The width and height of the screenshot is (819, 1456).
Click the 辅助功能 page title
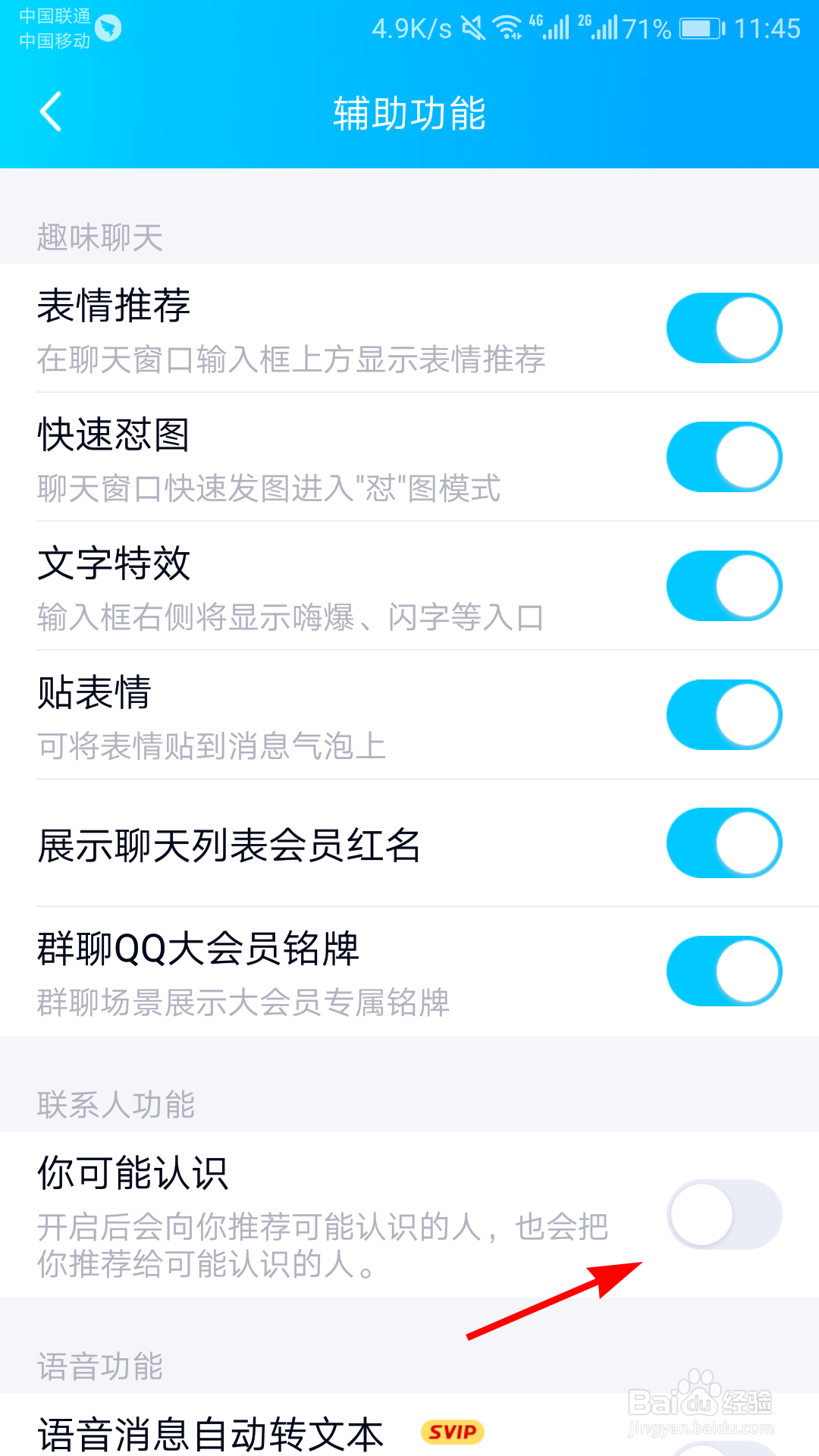coord(409,115)
